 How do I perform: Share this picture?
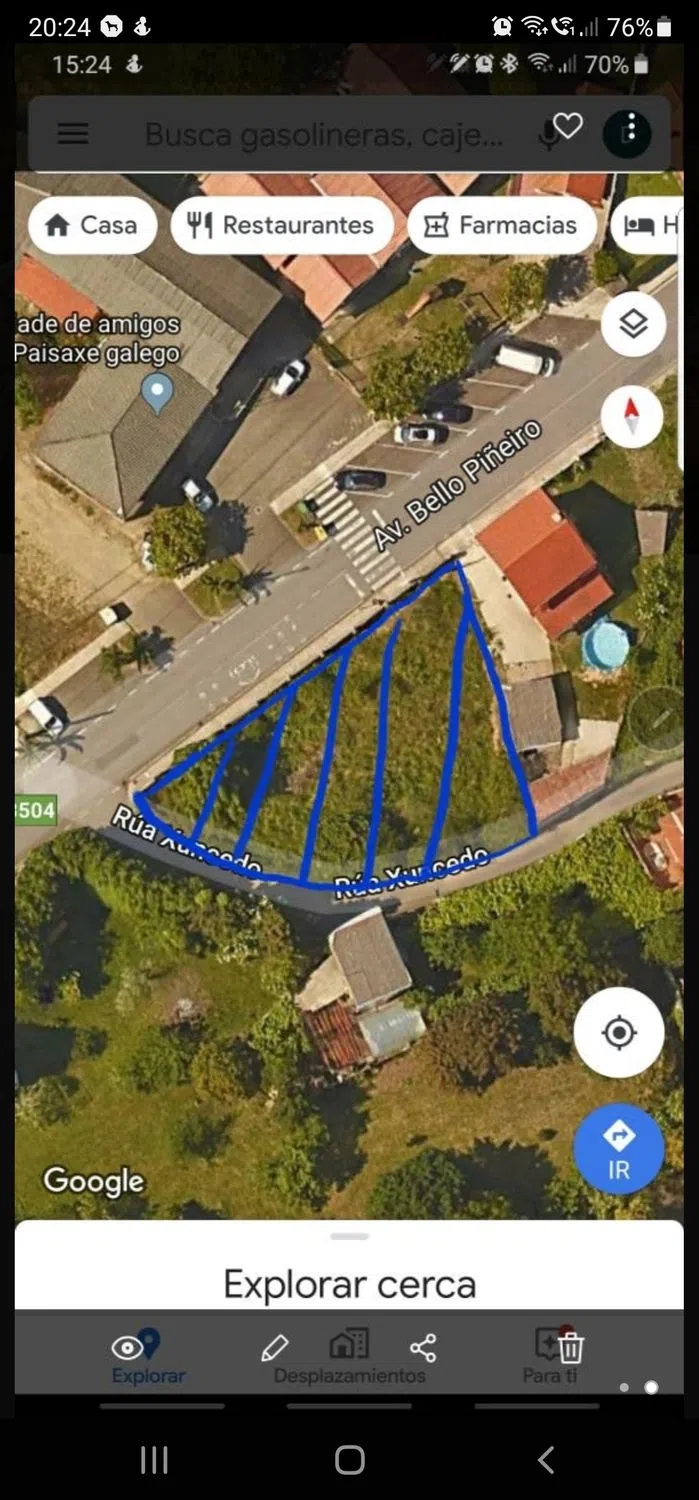point(423,1348)
